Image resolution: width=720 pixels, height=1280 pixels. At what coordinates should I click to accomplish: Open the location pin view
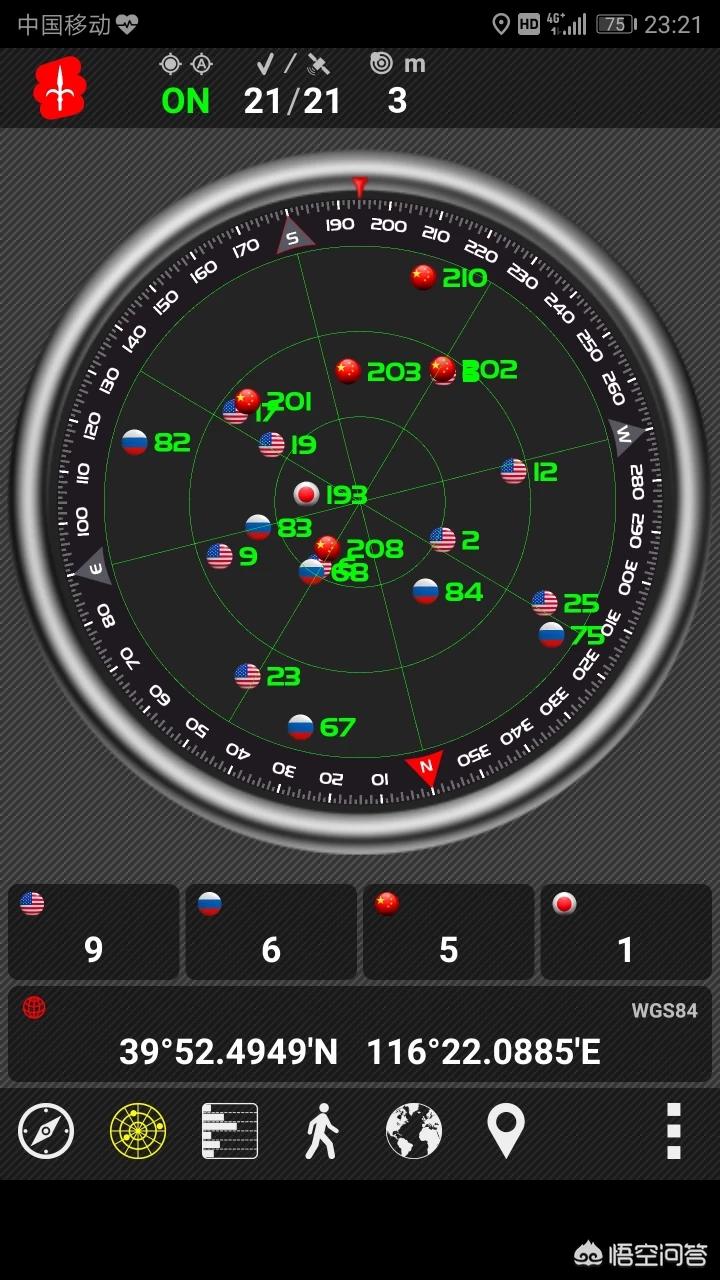[x=506, y=1131]
